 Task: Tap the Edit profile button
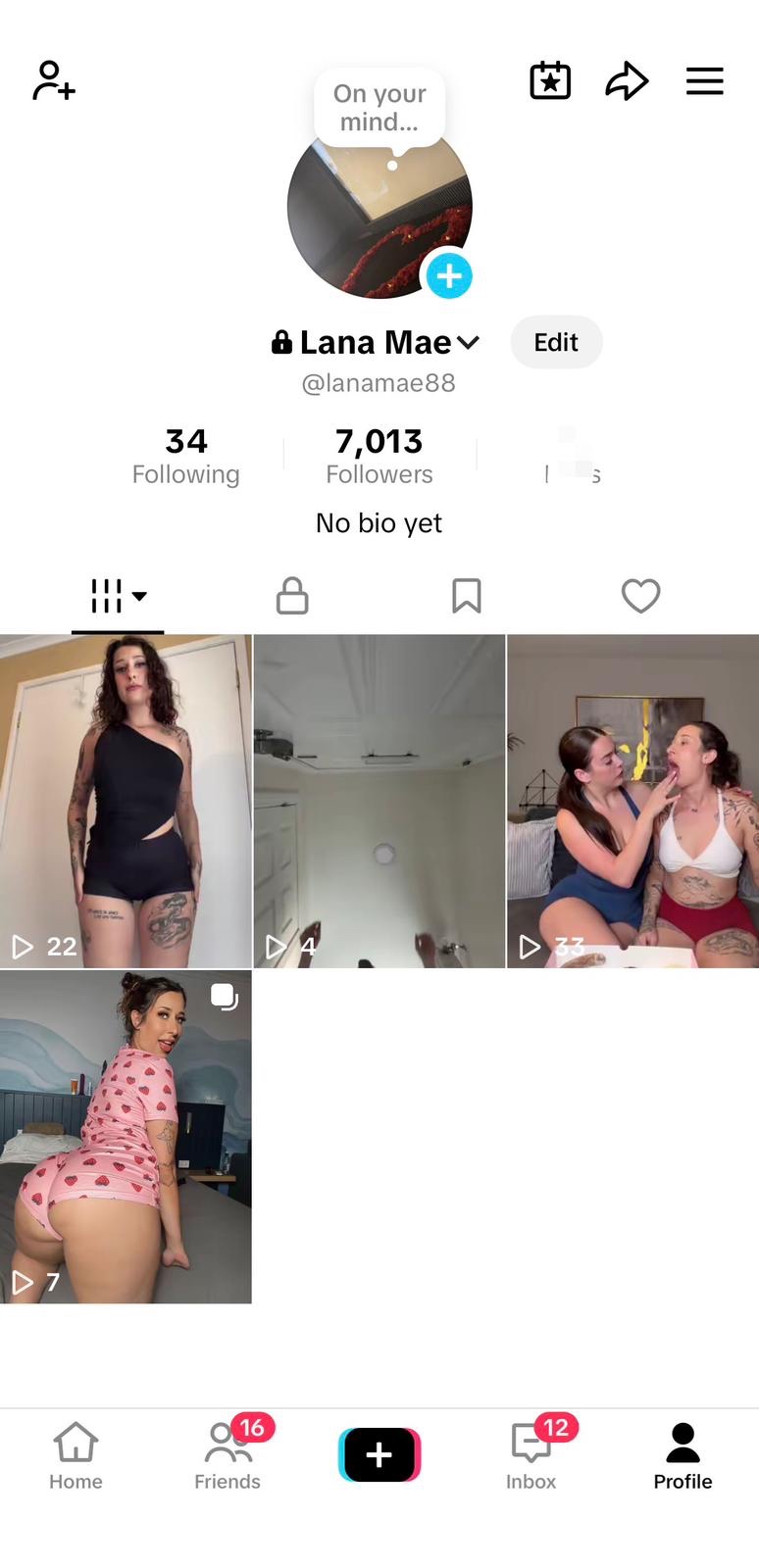click(556, 342)
